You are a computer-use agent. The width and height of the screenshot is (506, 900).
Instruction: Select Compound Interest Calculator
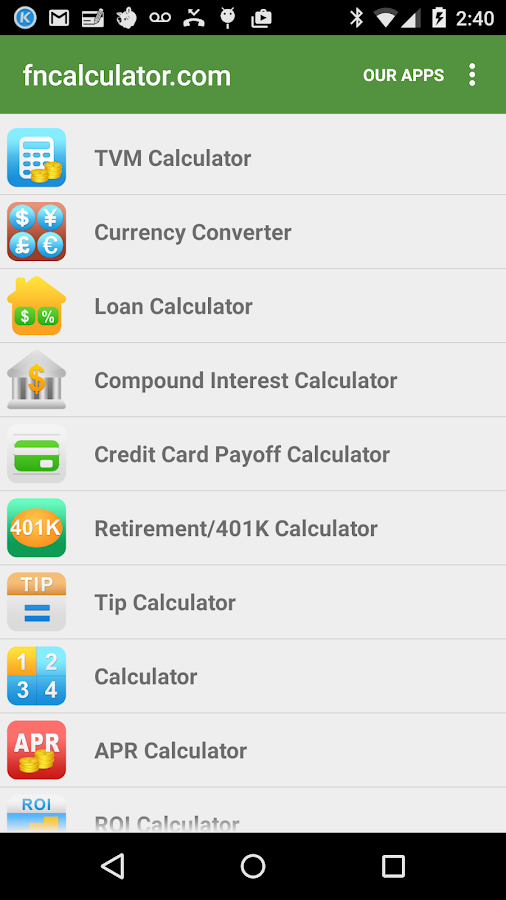pyautogui.click(x=253, y=380)
